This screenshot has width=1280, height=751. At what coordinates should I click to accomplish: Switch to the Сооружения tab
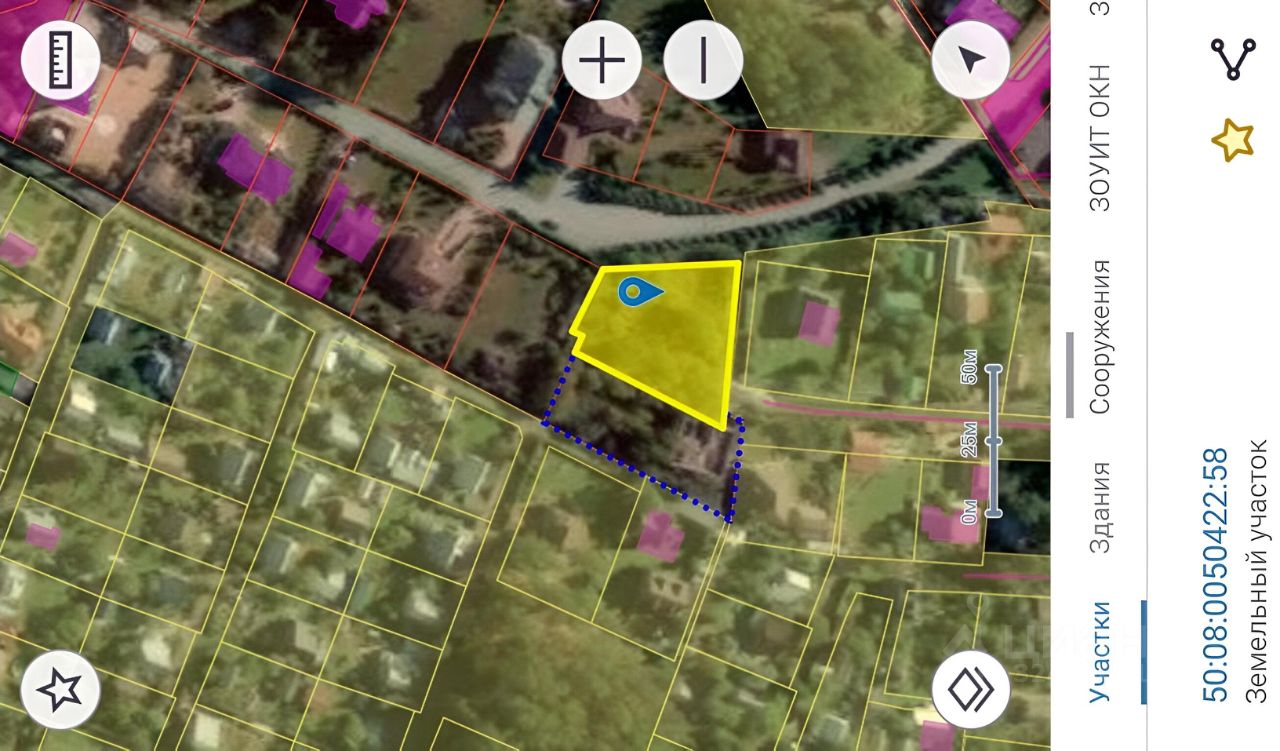pyautogui.click(x=1100, y=337)
